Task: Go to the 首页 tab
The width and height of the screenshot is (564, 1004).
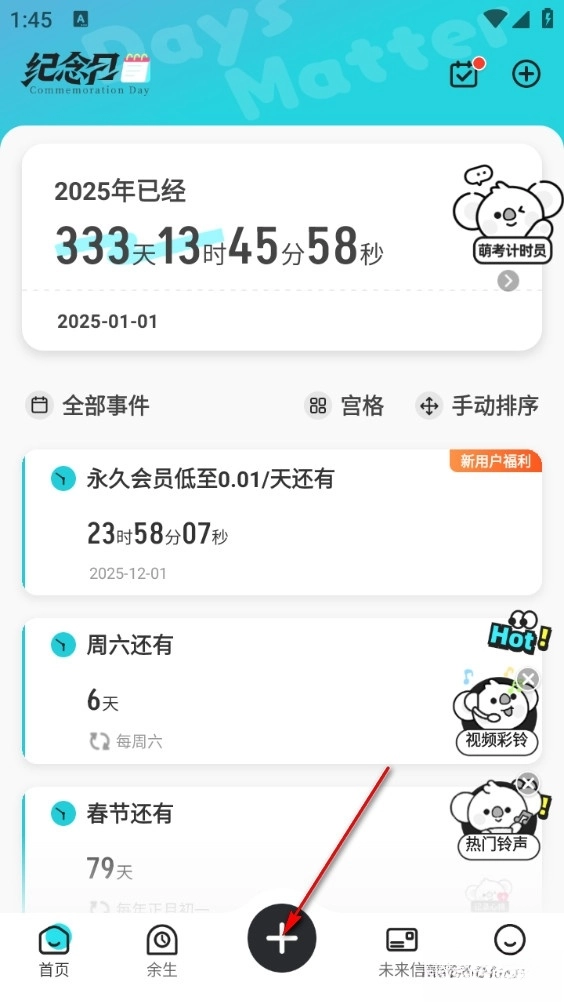Action: point(54,950)
